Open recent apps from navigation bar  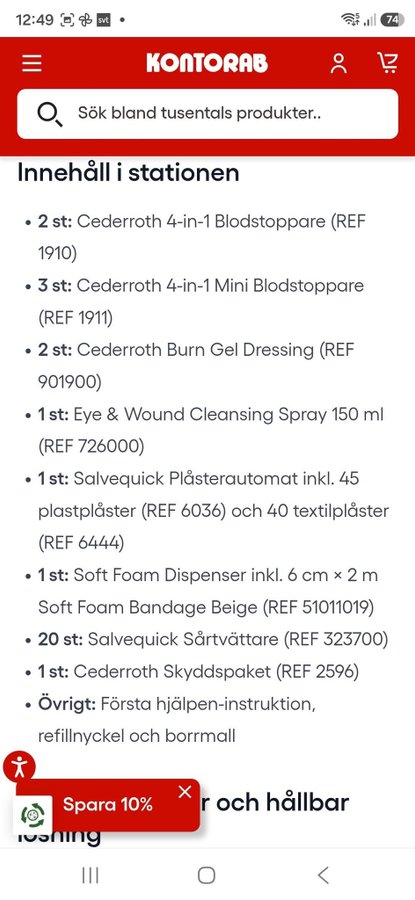coord(90,875)
